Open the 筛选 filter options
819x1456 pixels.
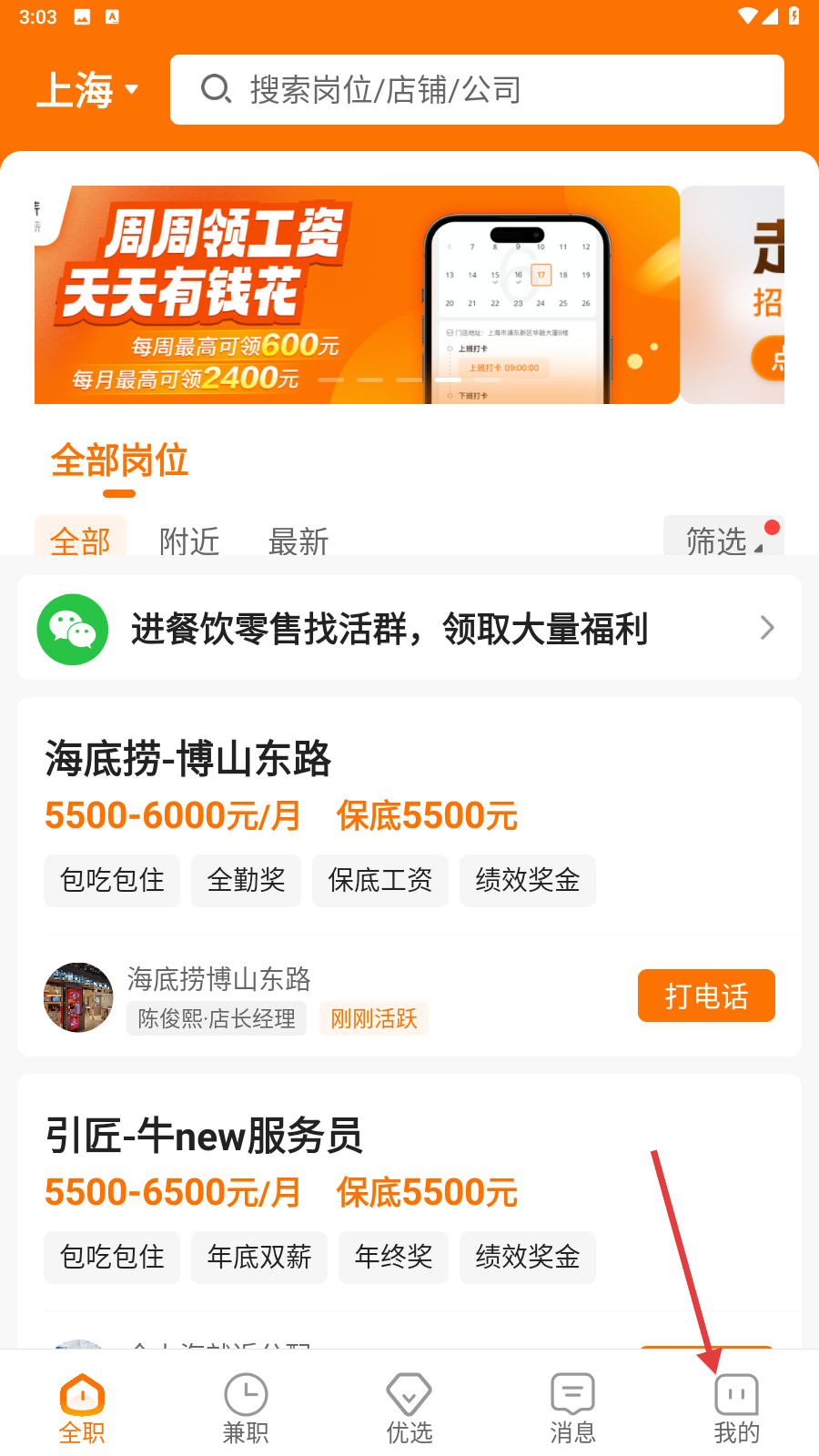point(723,540)
